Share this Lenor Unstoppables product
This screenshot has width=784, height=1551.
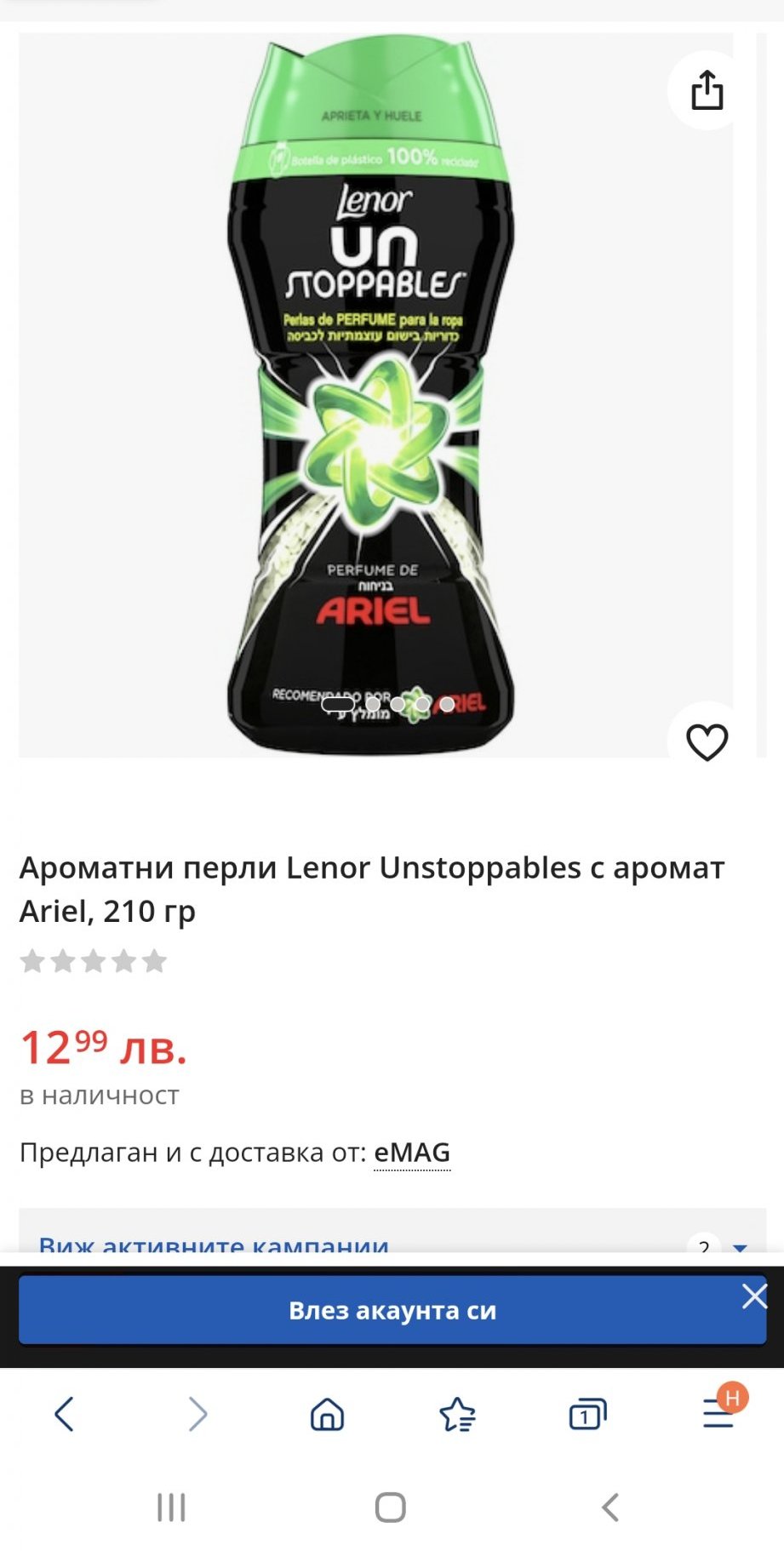(707, 89)
